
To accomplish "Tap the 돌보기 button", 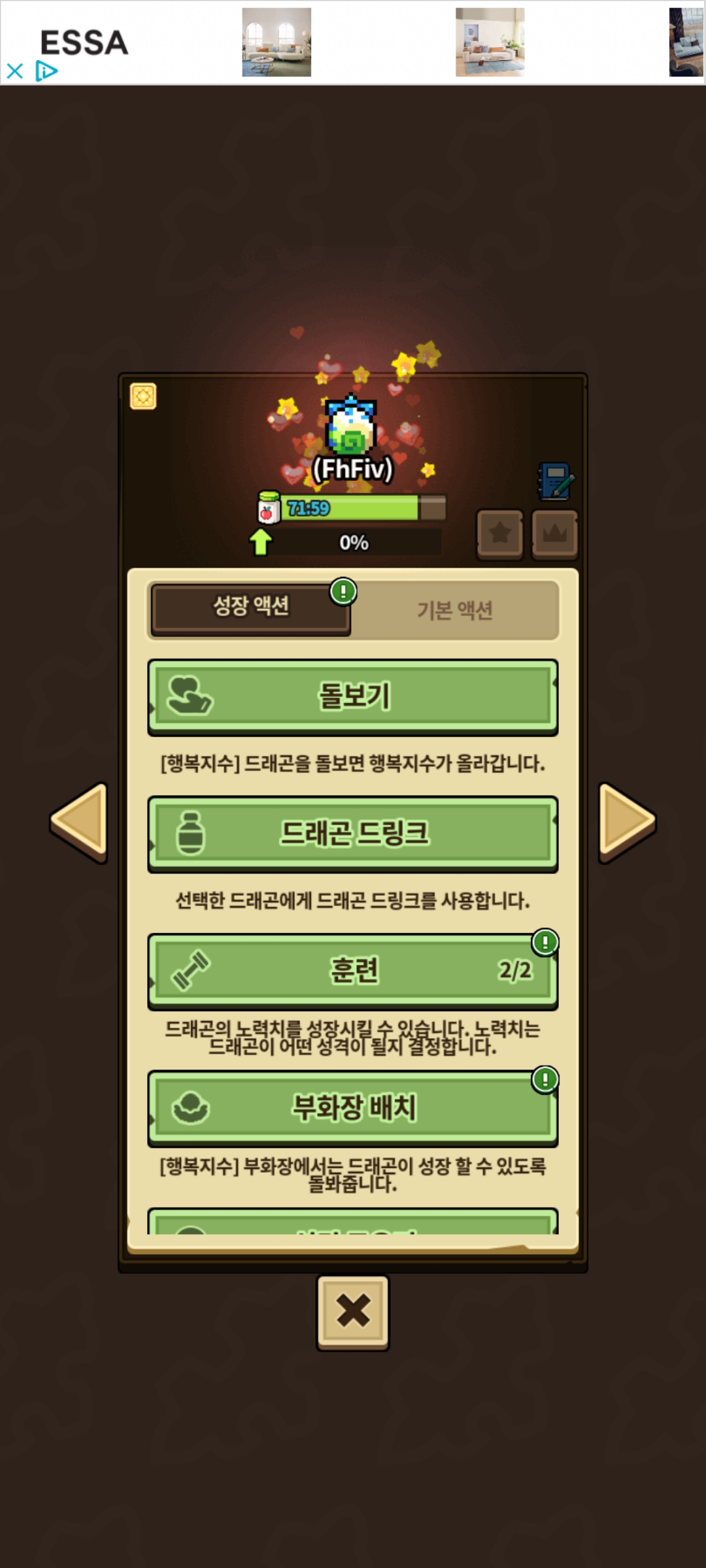I will (x=353, y=696).
